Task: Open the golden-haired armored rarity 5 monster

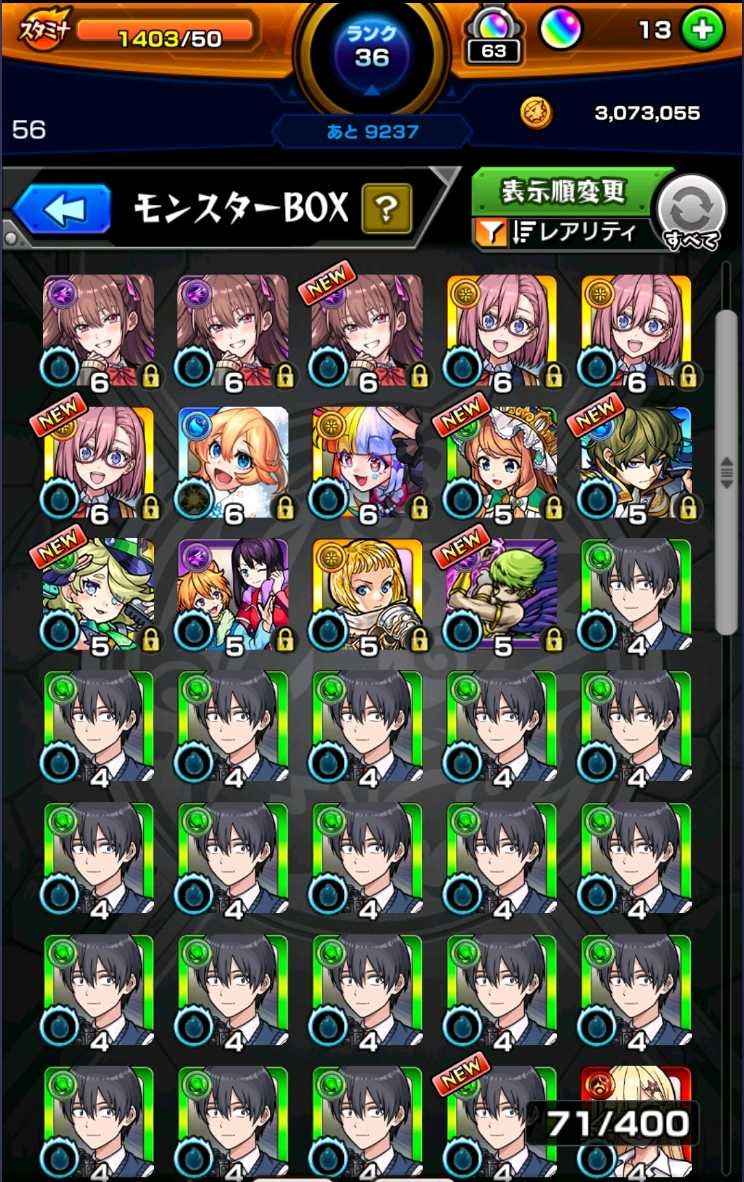Action: pyautogui.click(x=367, y=593)
